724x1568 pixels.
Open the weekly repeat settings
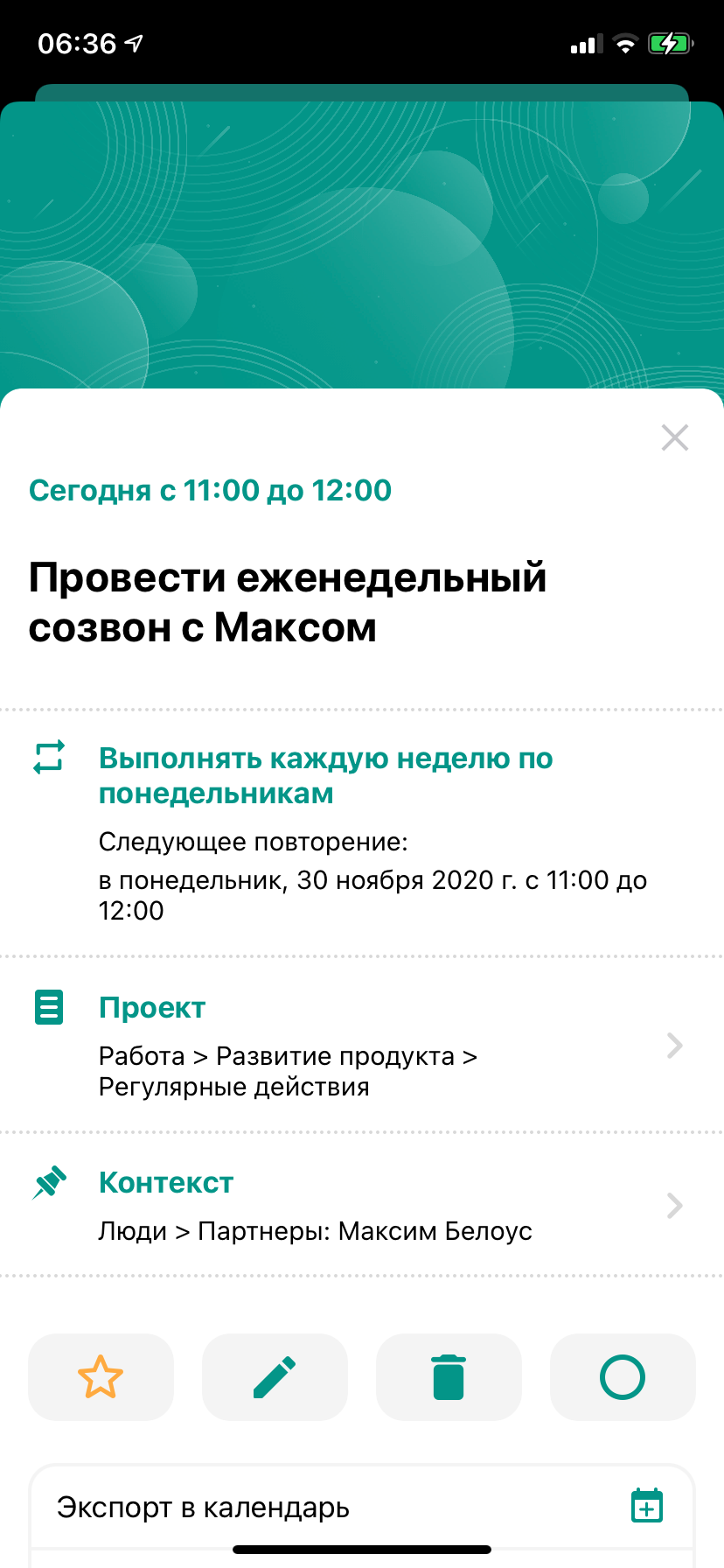325,775
